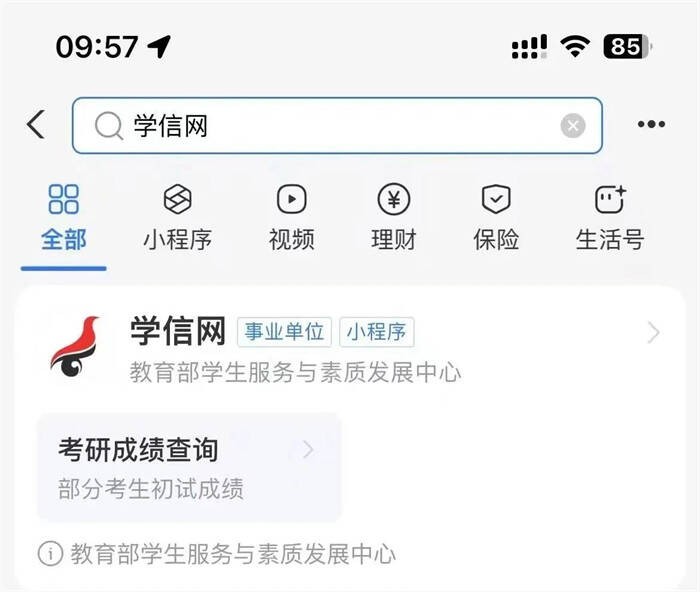Tap the info icon beside 教育部学生服务与素质发展中心
700x592 pixels.
point(49,553)
